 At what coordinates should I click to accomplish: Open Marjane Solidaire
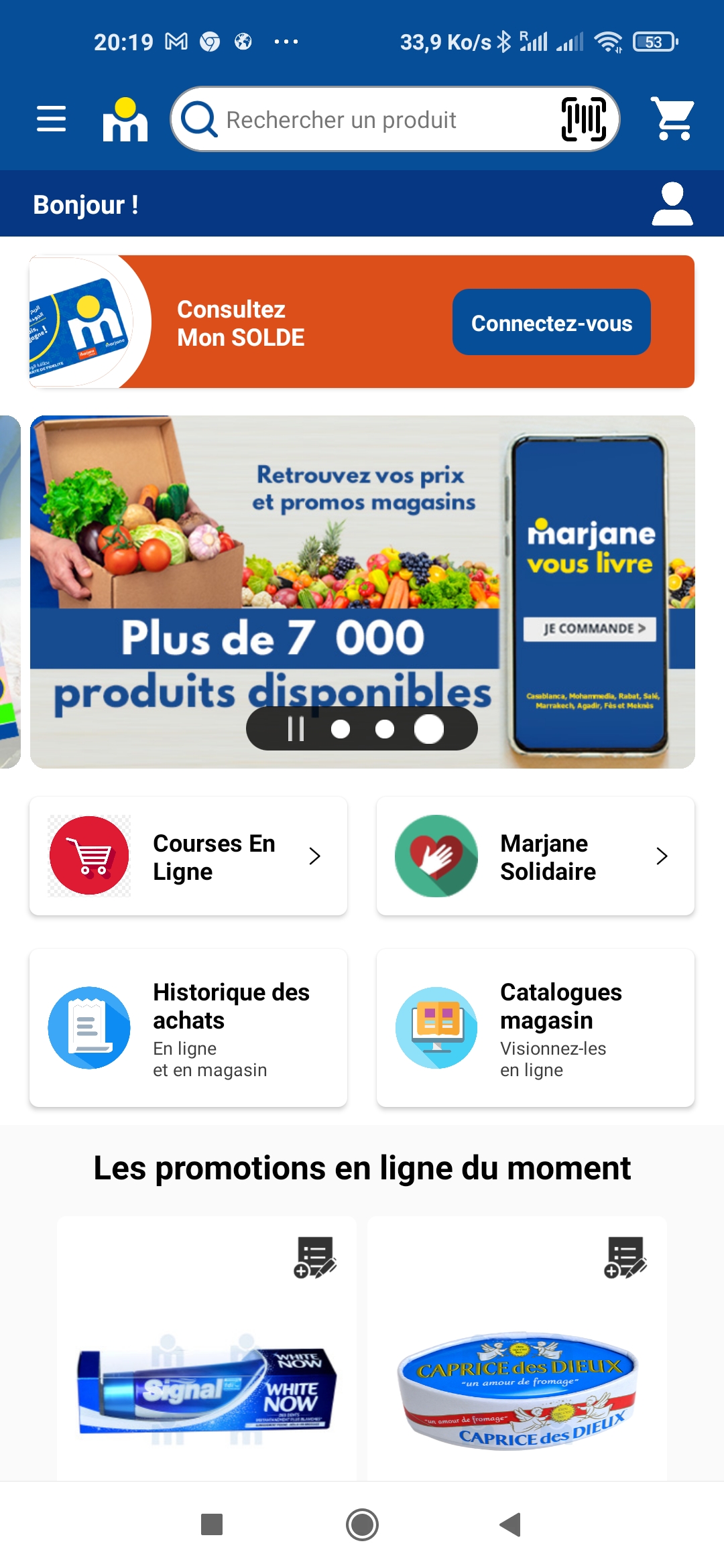pyautogui.click(x=535, y=856)
